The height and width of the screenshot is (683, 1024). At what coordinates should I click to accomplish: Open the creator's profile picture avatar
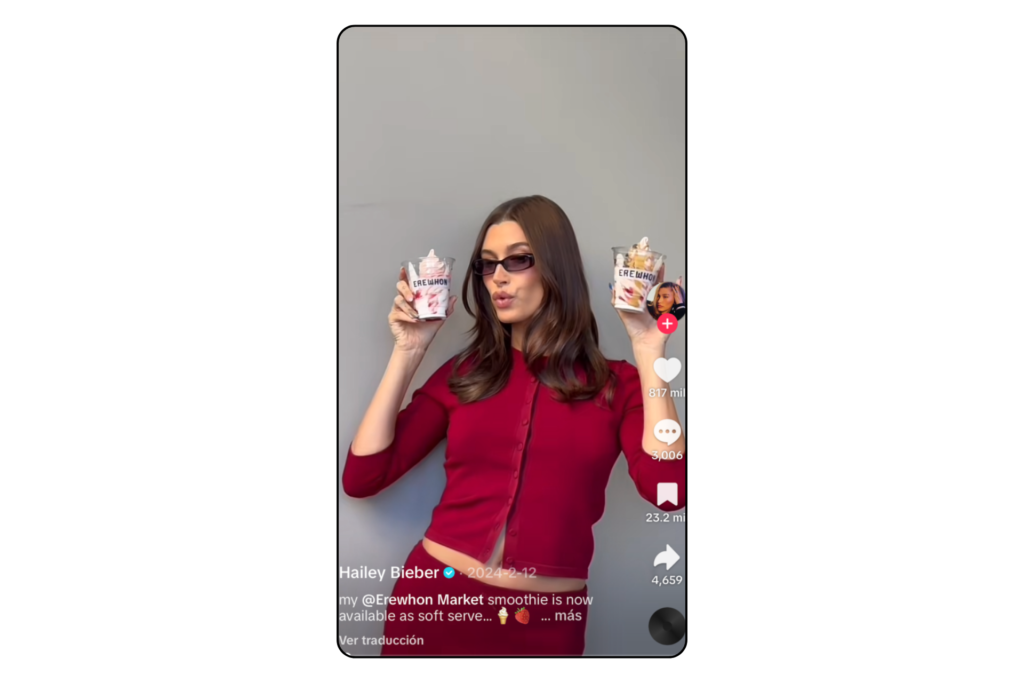[x=666, y=300]
